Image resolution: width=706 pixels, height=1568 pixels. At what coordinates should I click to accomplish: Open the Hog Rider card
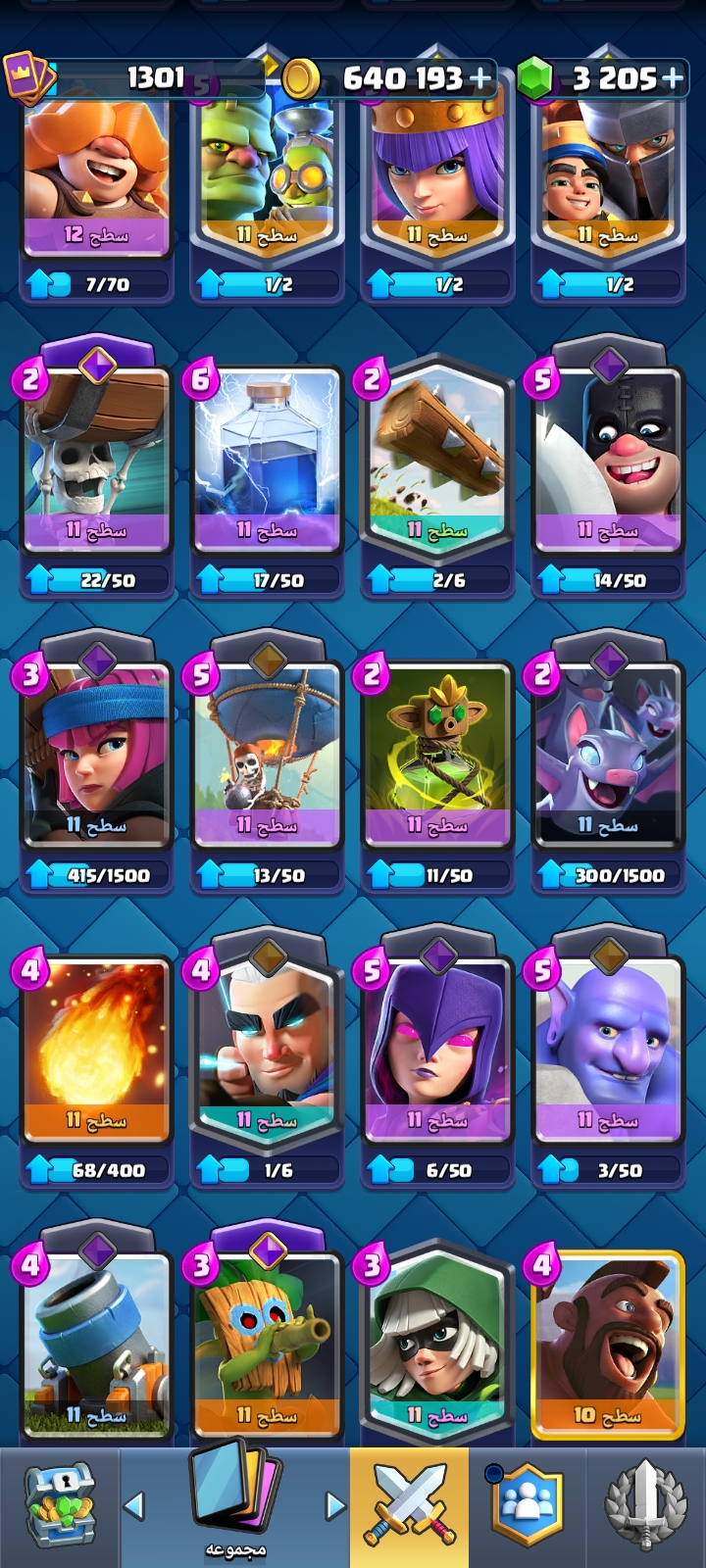point(608,1343)
